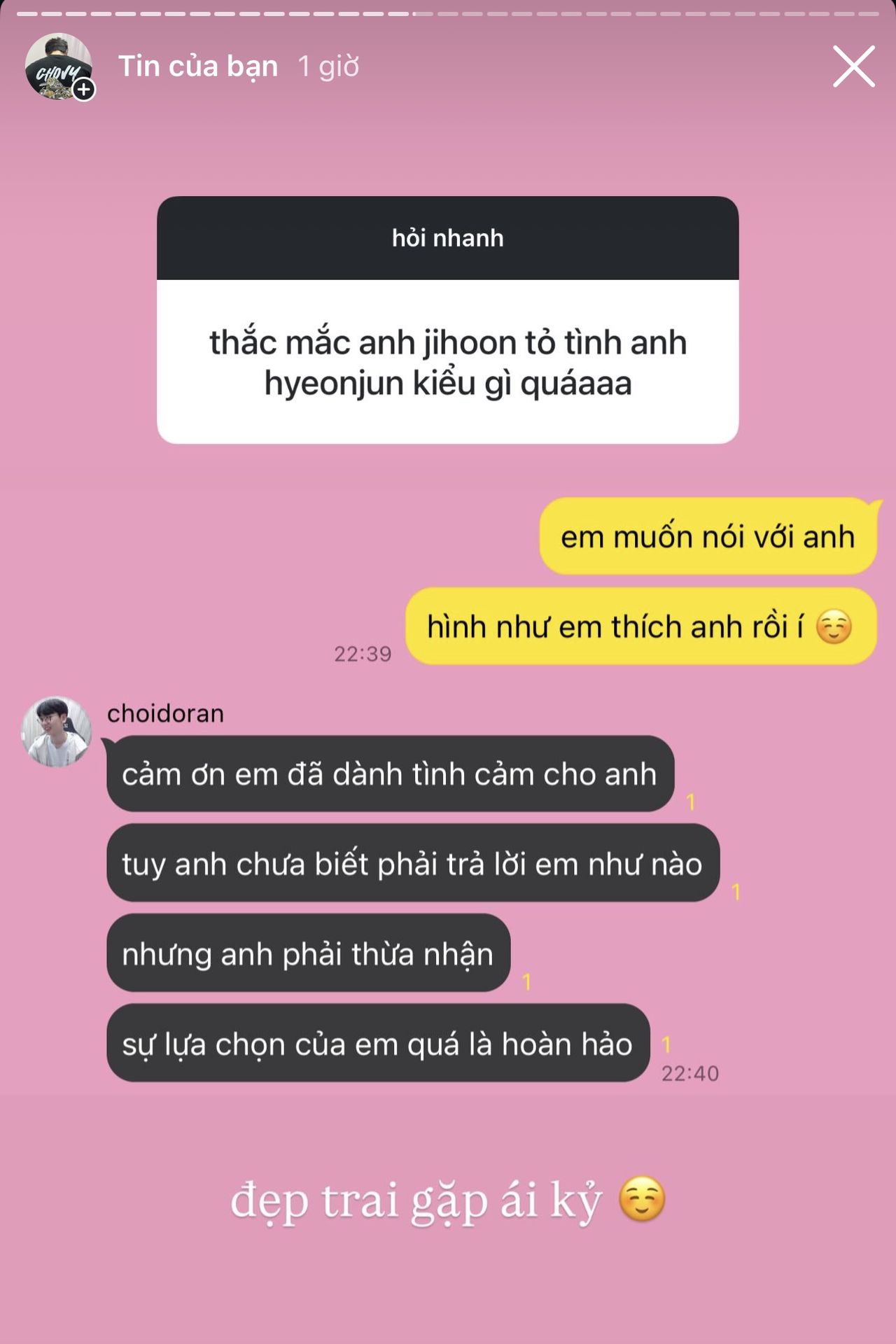Tap the profile avatar with plus badge
The height and width of the screenshot is (1344, 896).
click(59, 67)
